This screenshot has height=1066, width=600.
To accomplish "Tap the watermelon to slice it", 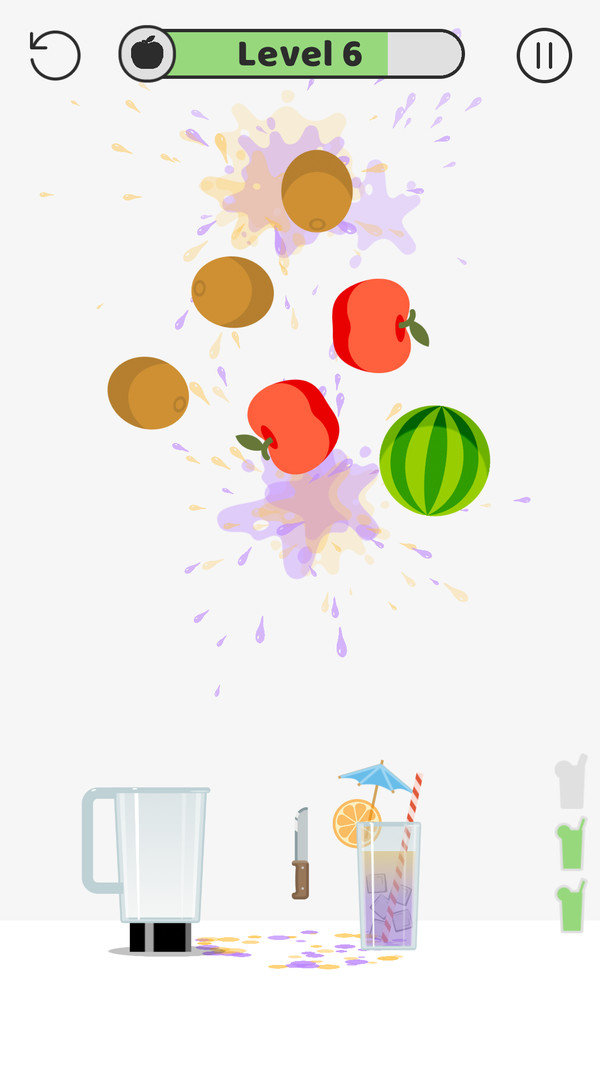I will pos(435,460).
